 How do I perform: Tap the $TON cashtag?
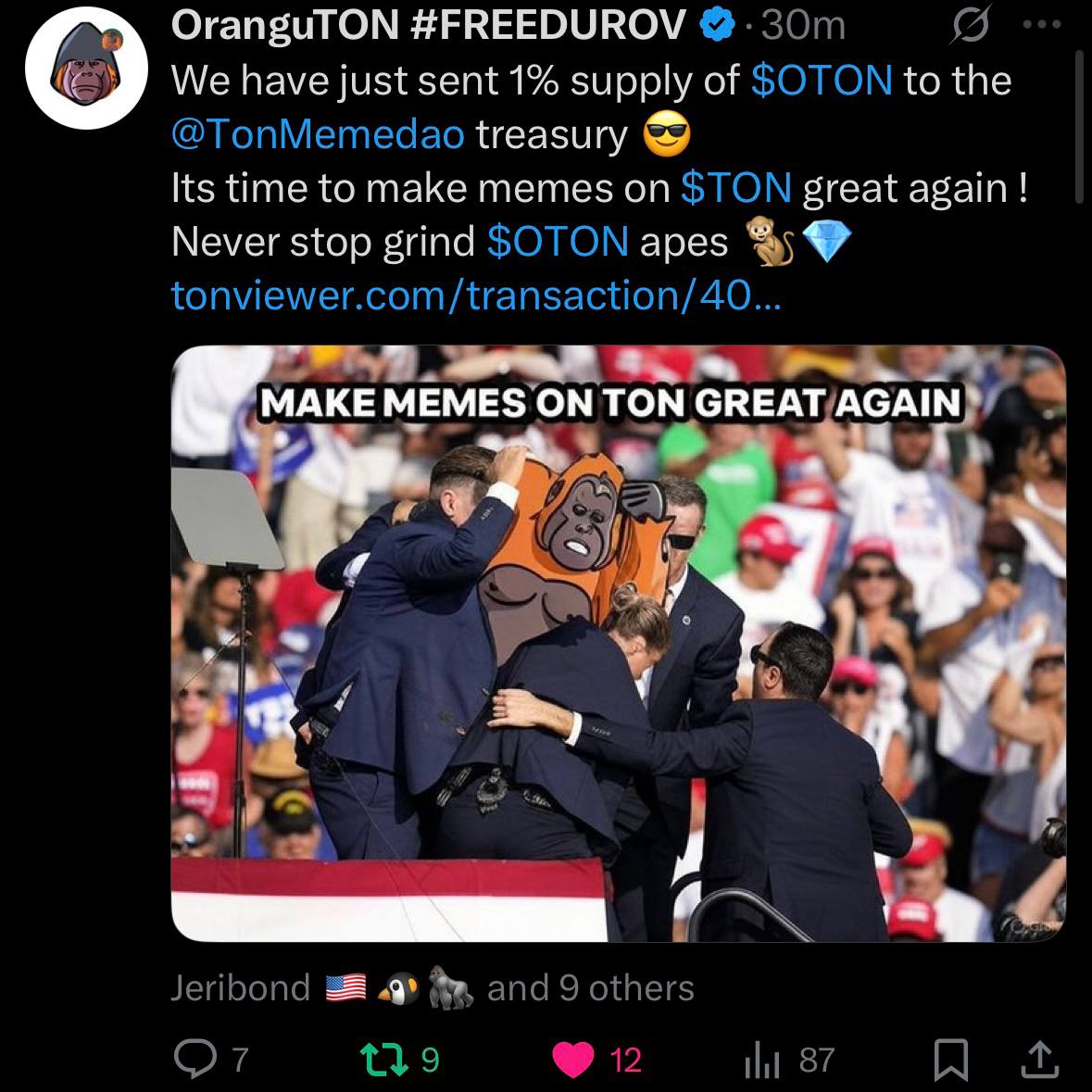tap(735, 188)
